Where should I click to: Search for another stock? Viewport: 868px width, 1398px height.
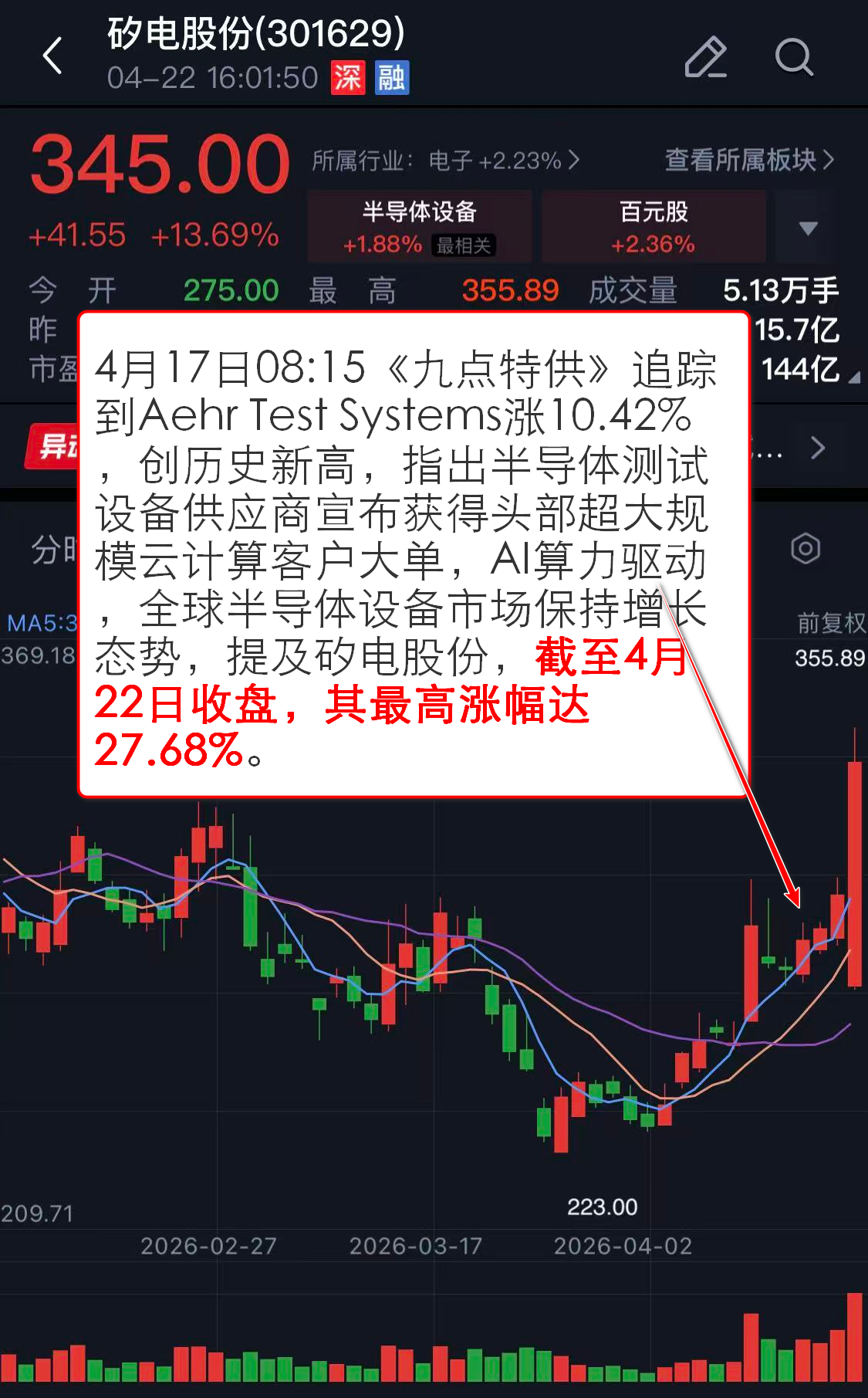[x=793, y=57]
